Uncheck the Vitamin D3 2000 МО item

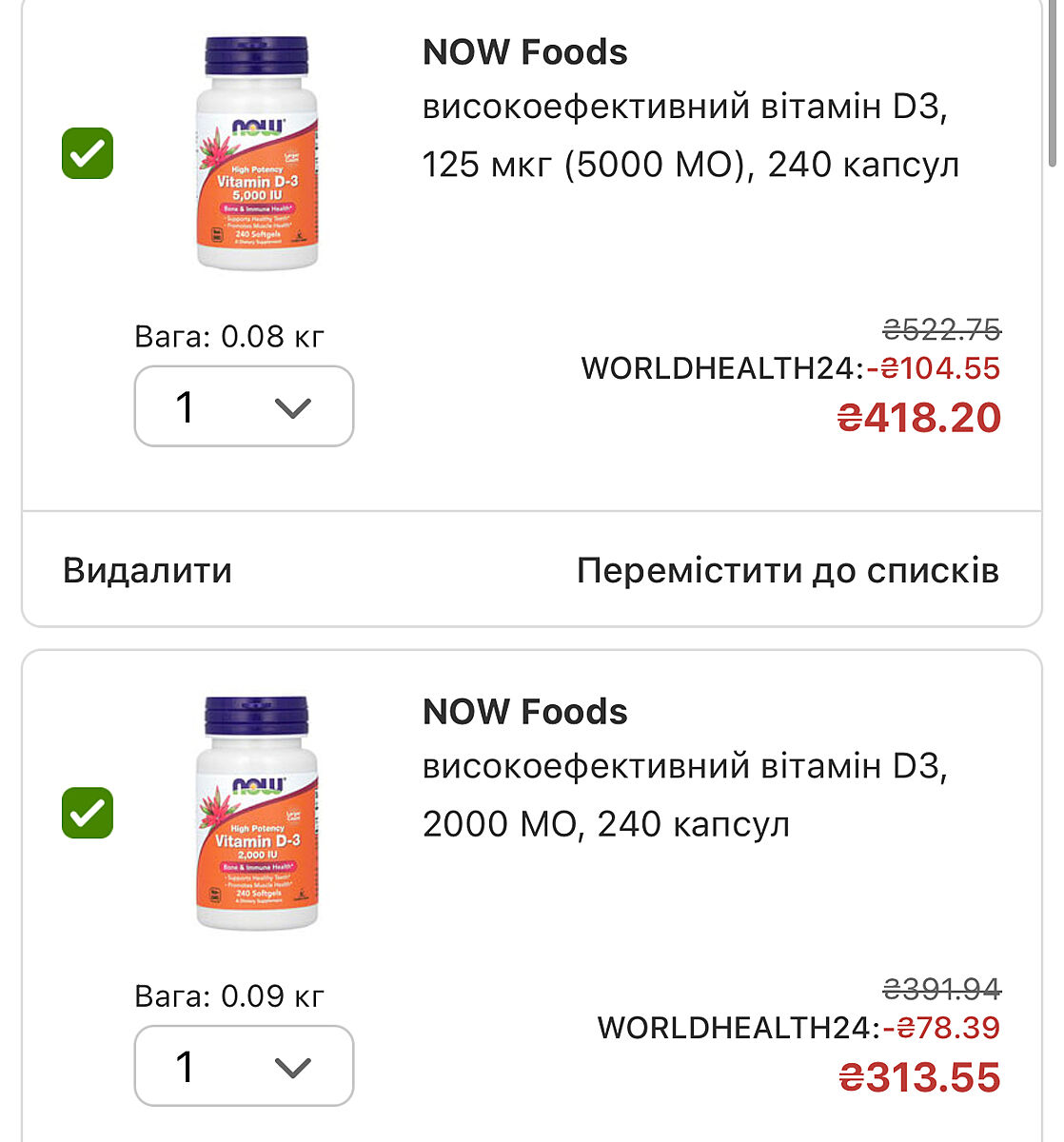(x=88, y=813)
